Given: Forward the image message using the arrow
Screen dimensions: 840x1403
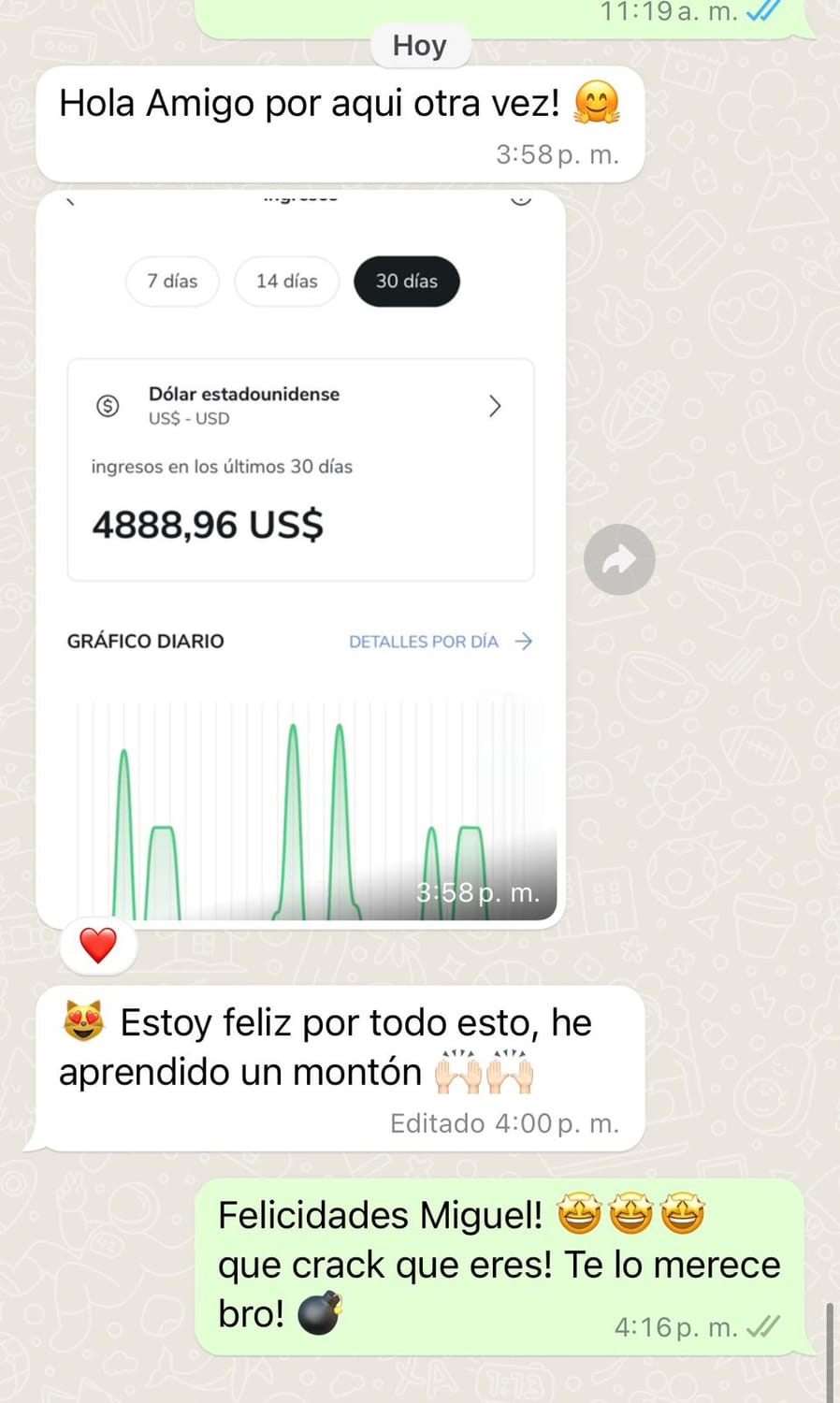Looking at the screenshot, I should pyautogui.click(x=619, y=559).
